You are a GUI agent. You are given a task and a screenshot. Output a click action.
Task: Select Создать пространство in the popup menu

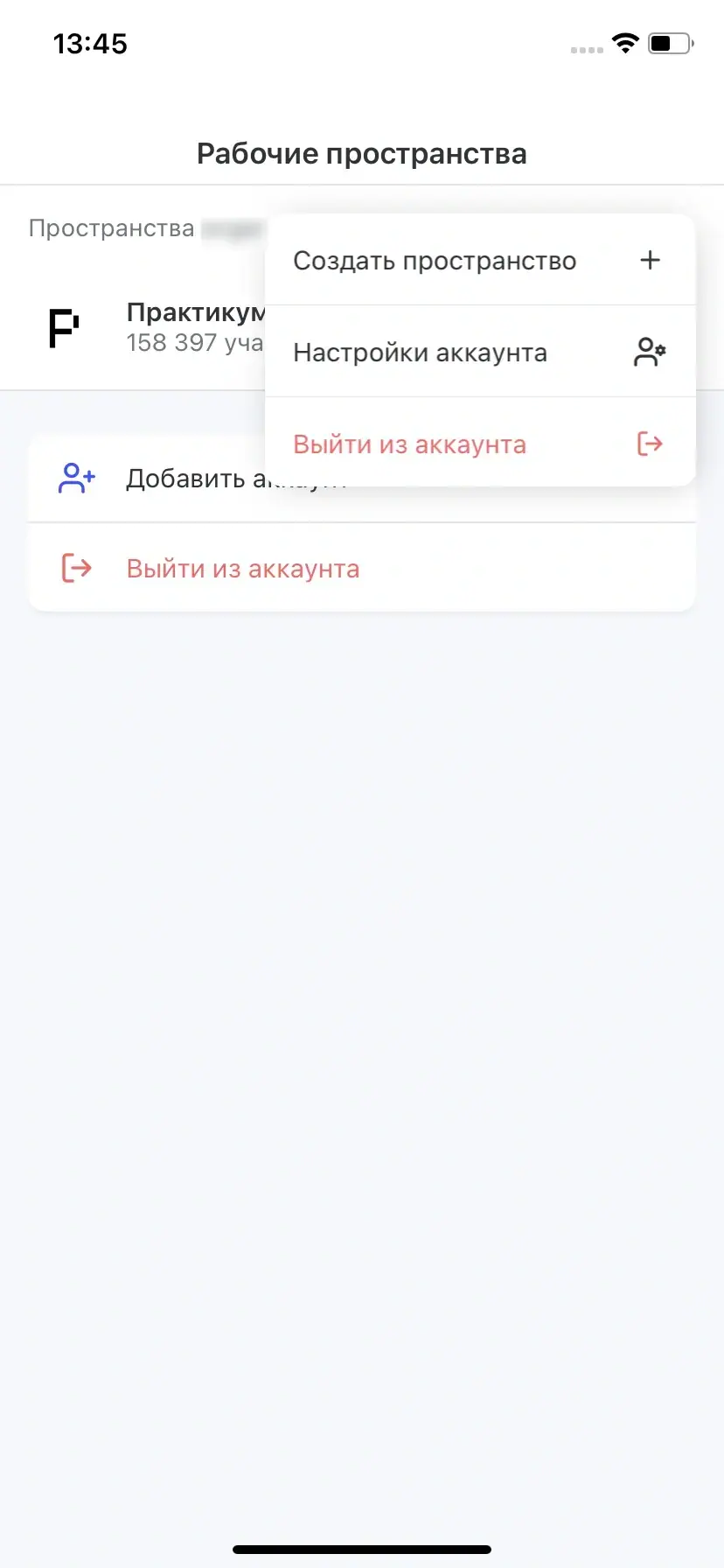479,261
